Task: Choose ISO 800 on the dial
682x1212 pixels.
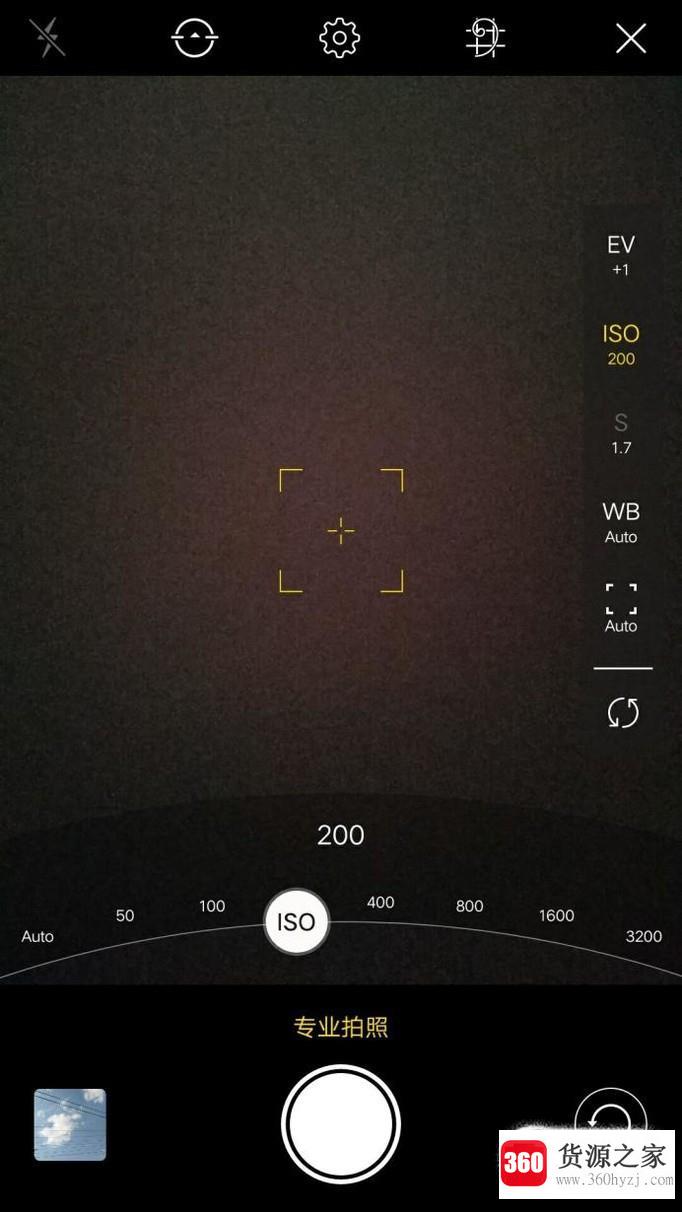Action: pyautogui.click(x=469, y=906)
